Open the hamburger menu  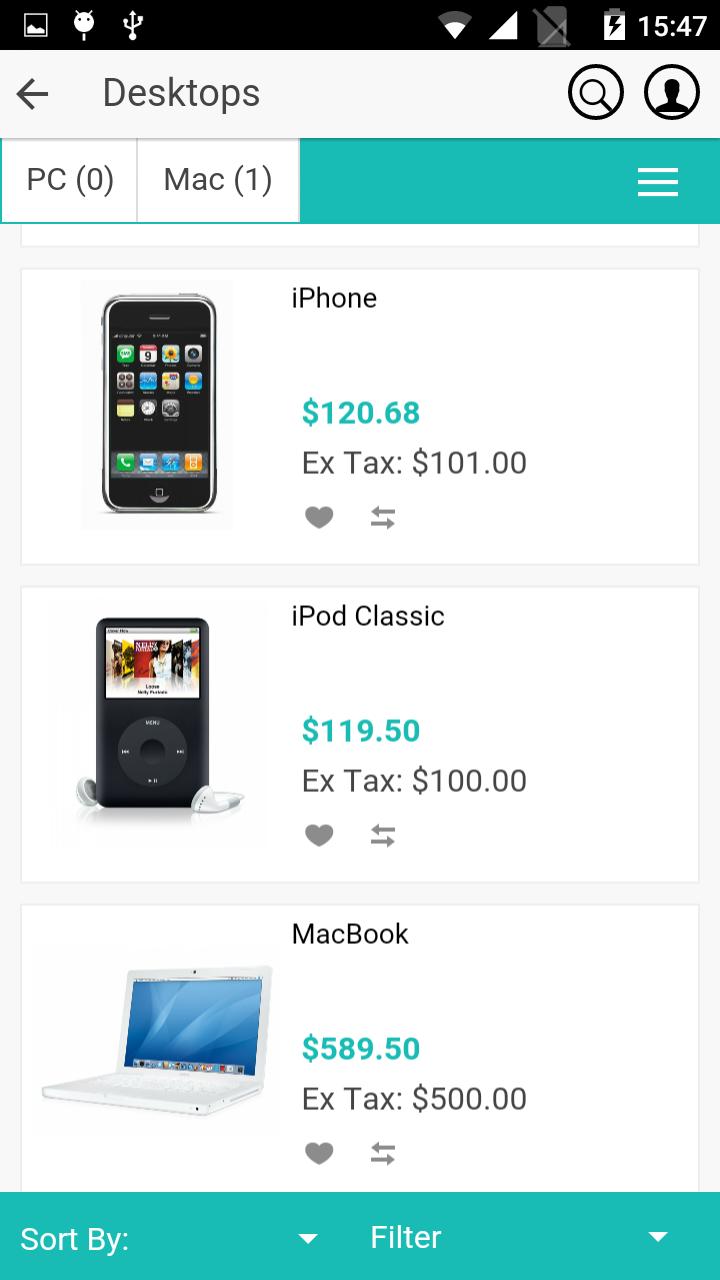point(657,182)
